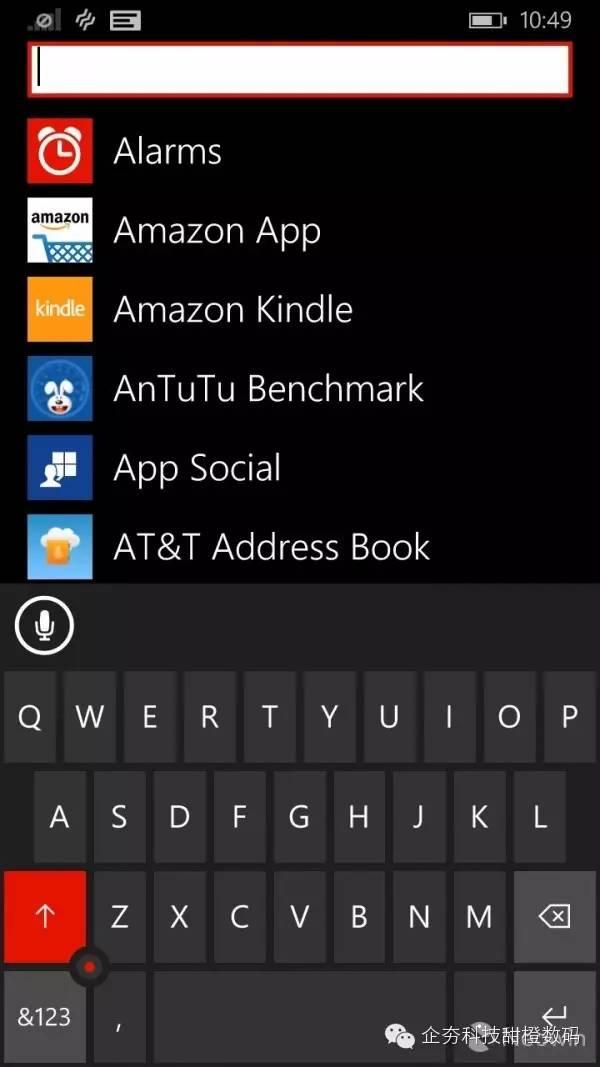Switch to the &123 symbols keyboard
This screenshot has height=1067, width=600.
click(45, 1017)
